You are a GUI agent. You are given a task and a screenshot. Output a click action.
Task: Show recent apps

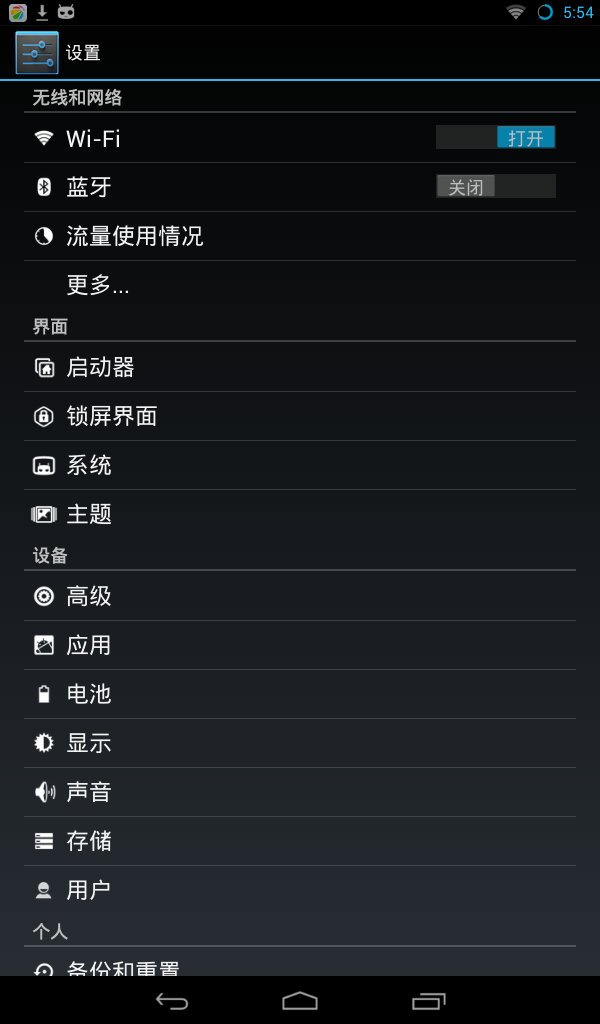[428, 1001]
